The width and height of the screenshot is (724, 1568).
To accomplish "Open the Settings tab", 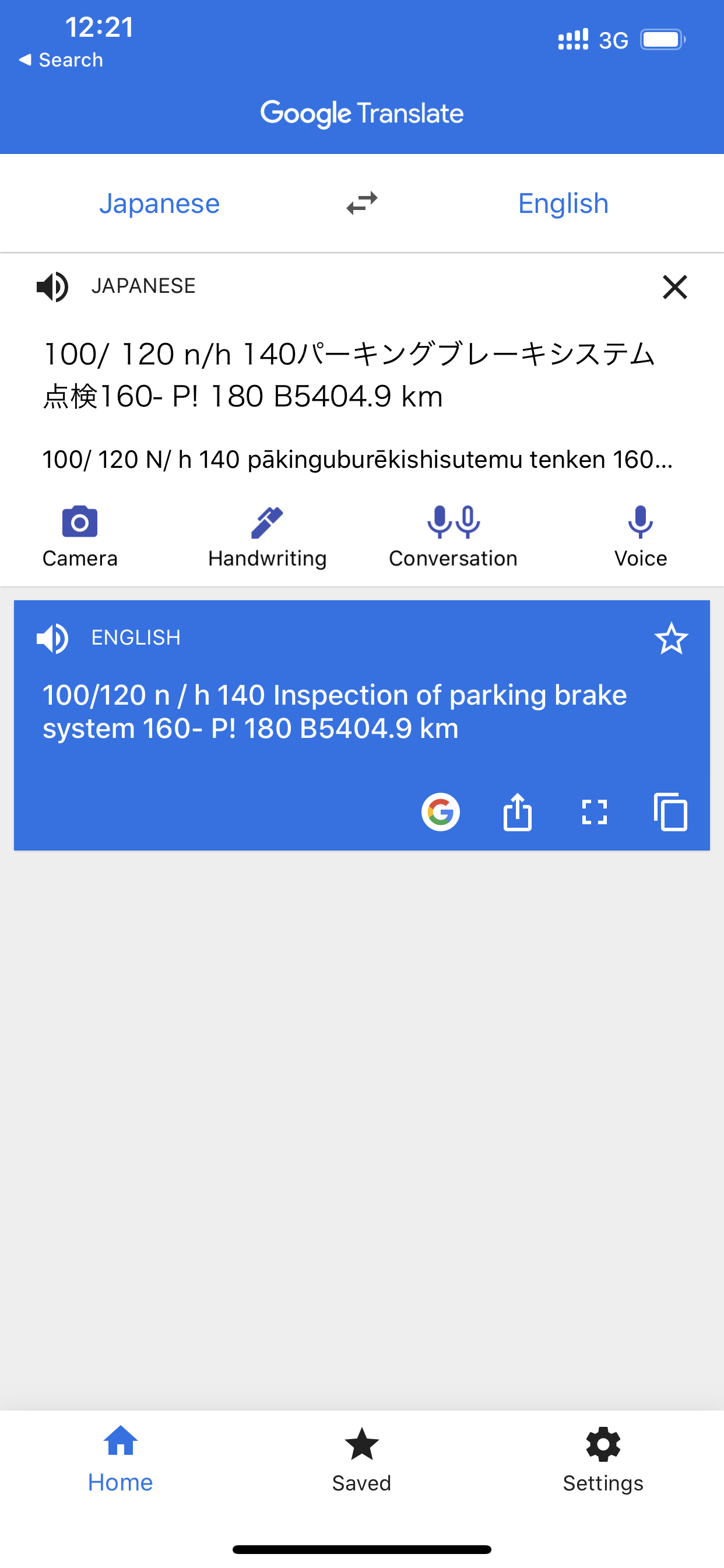I will (603, 1459).
